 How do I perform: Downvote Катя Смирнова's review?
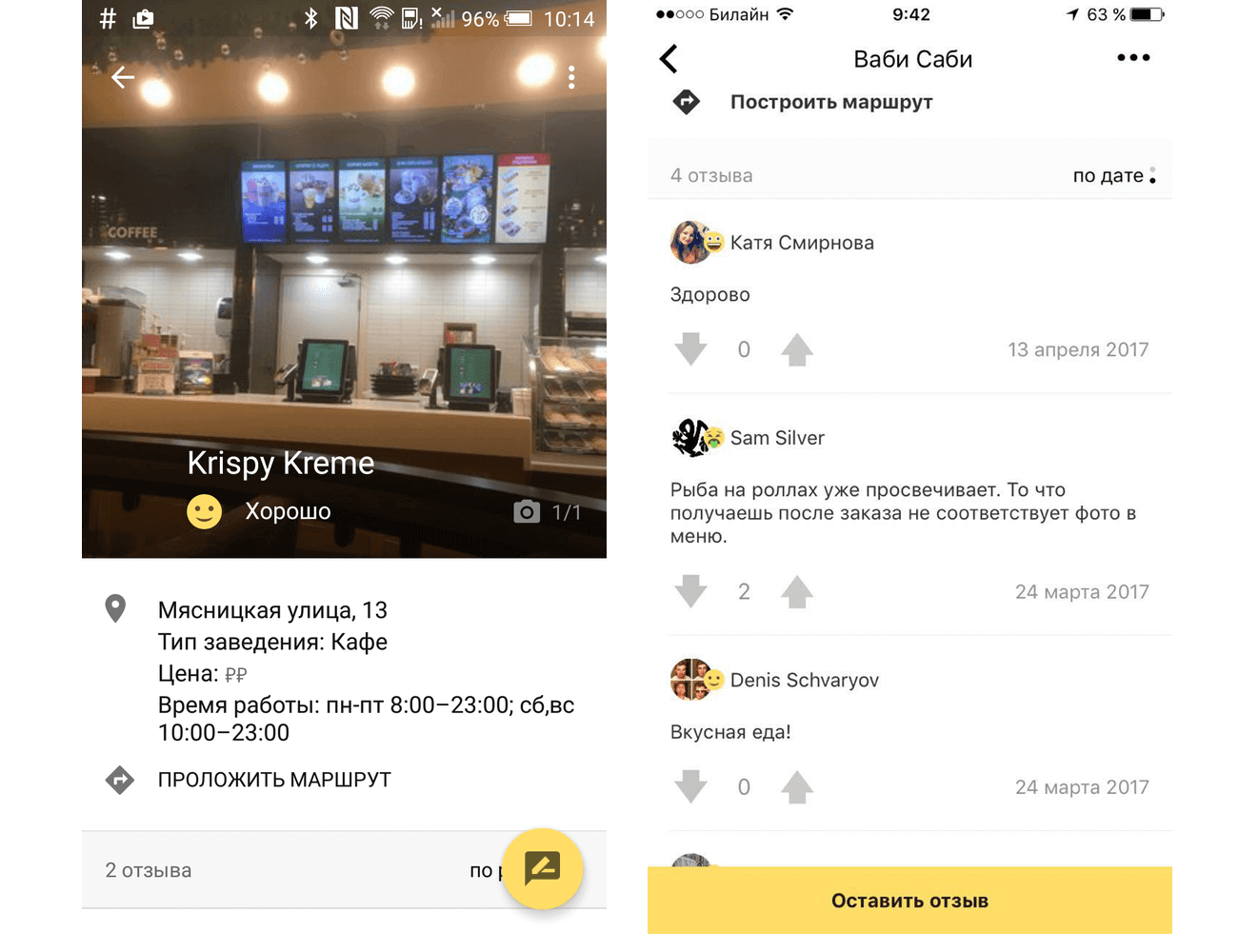click(x=691, y=349)
